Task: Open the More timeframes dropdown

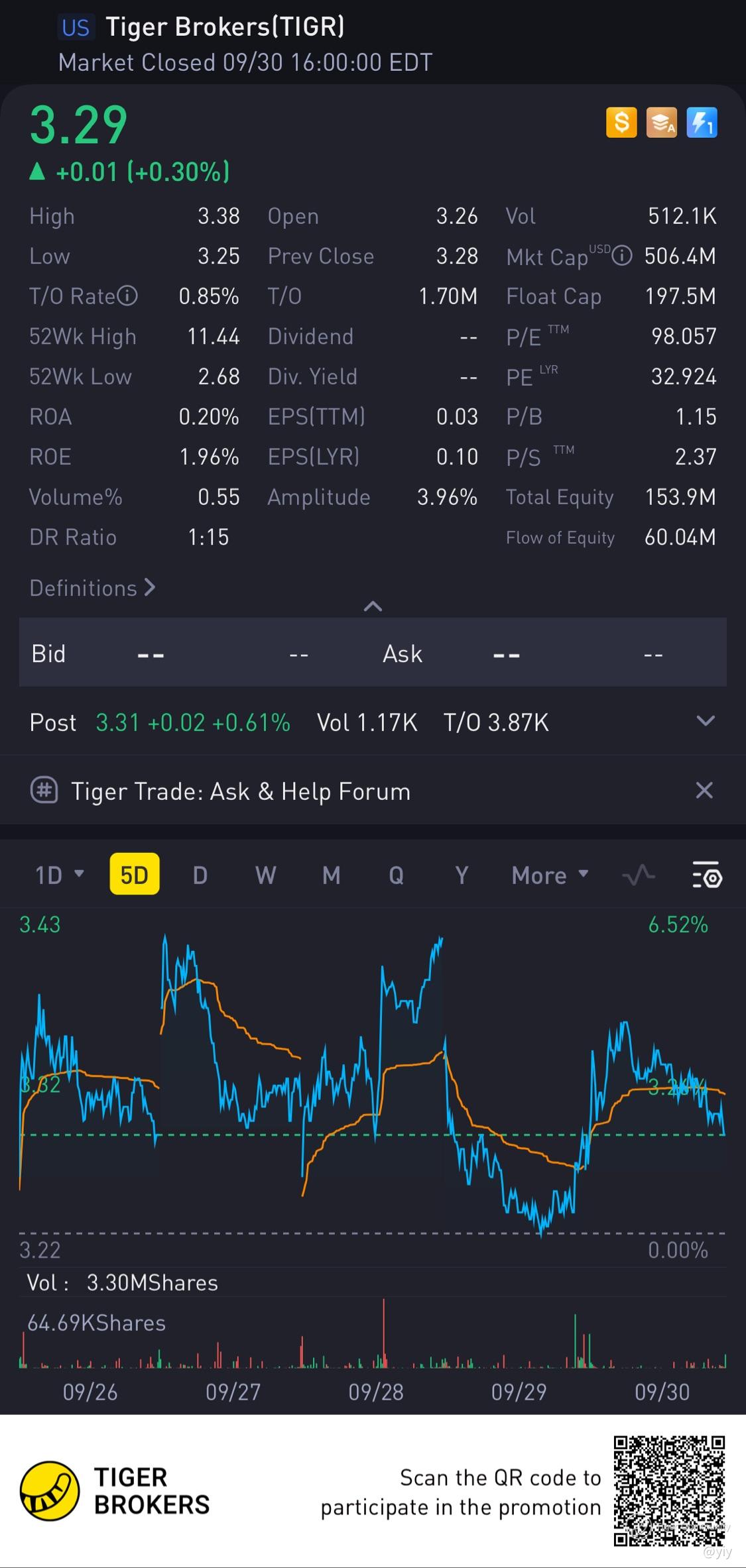Action: pyautogui.click(x=550, y=875)
